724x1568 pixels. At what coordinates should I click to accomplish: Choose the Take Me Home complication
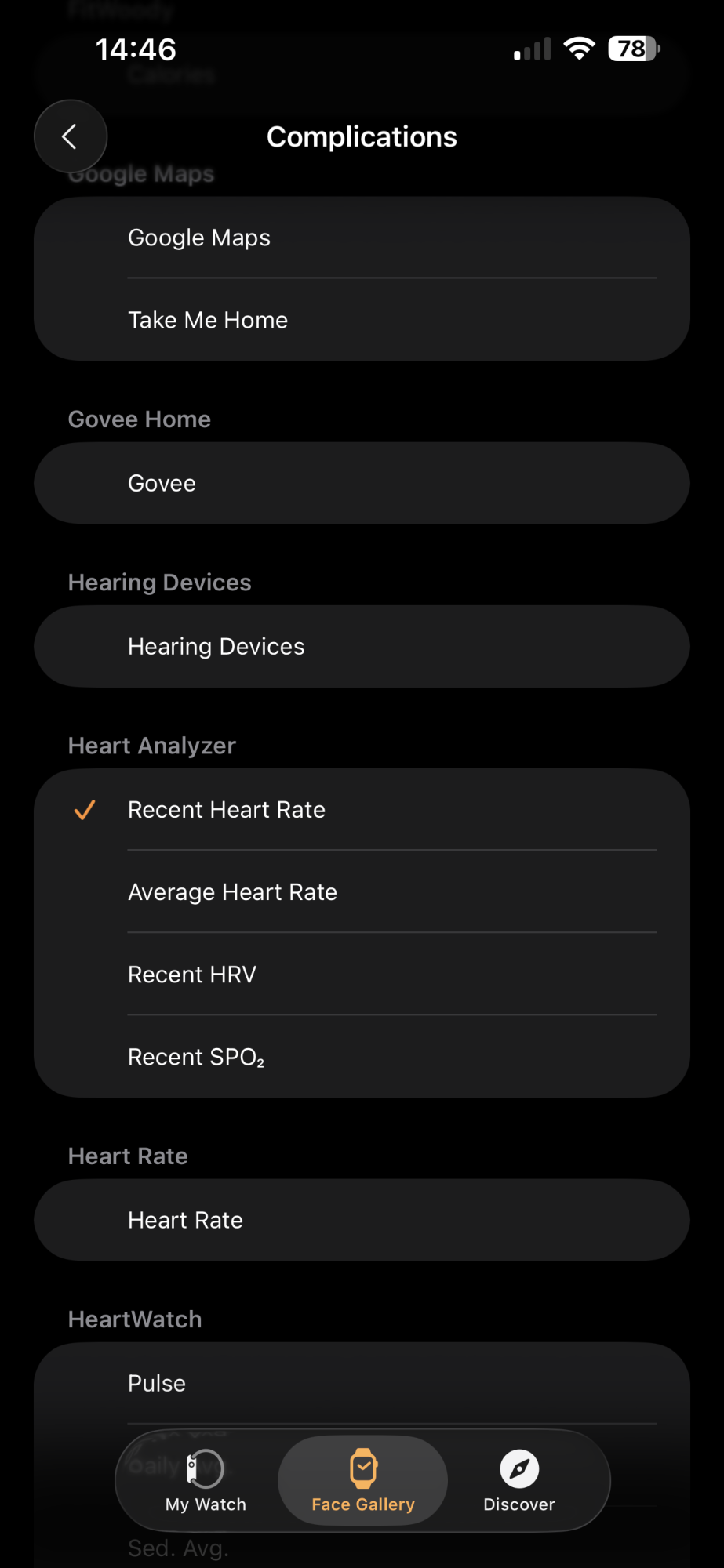362,320
